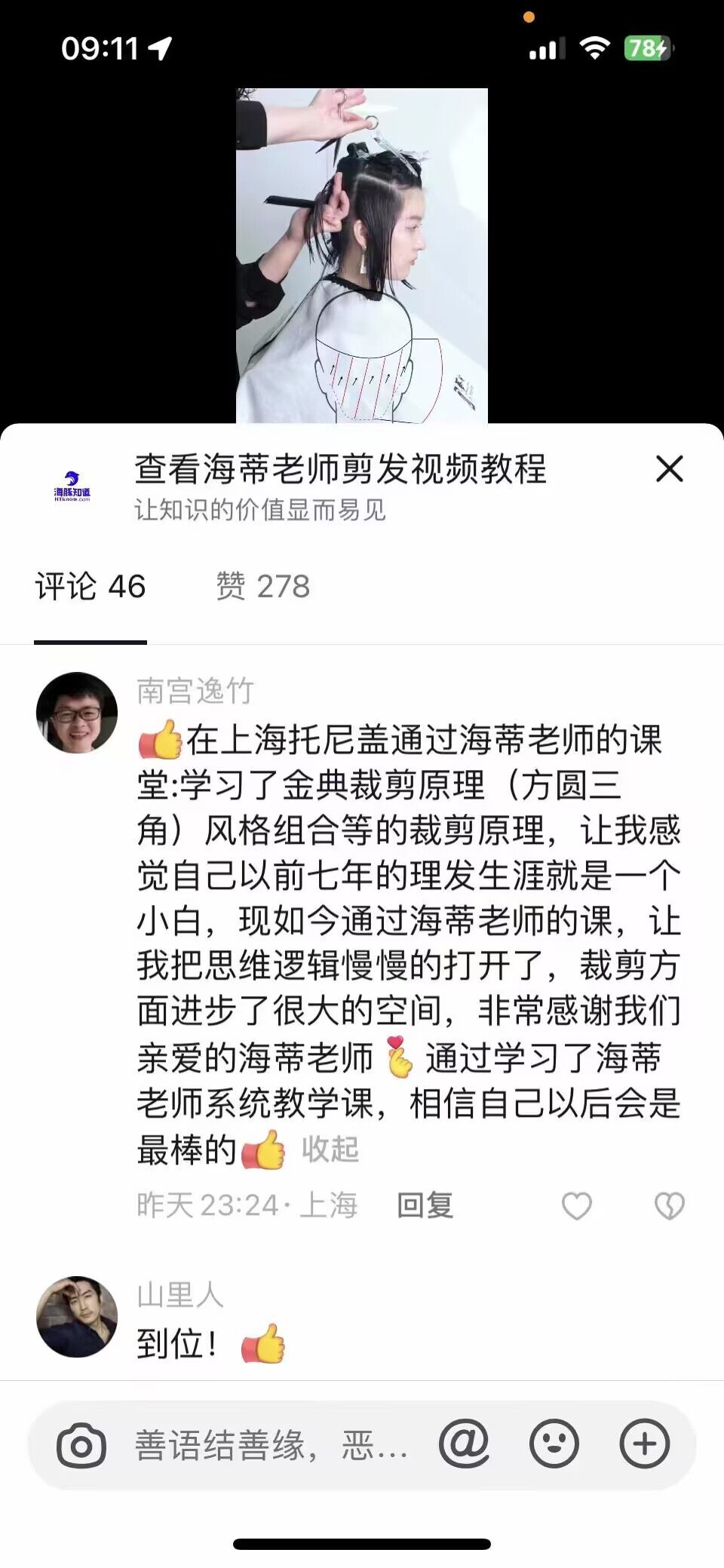Dislike 南宫逸竹's comment
Screen dimensions: 724x1568
[x=669, y=1206]
